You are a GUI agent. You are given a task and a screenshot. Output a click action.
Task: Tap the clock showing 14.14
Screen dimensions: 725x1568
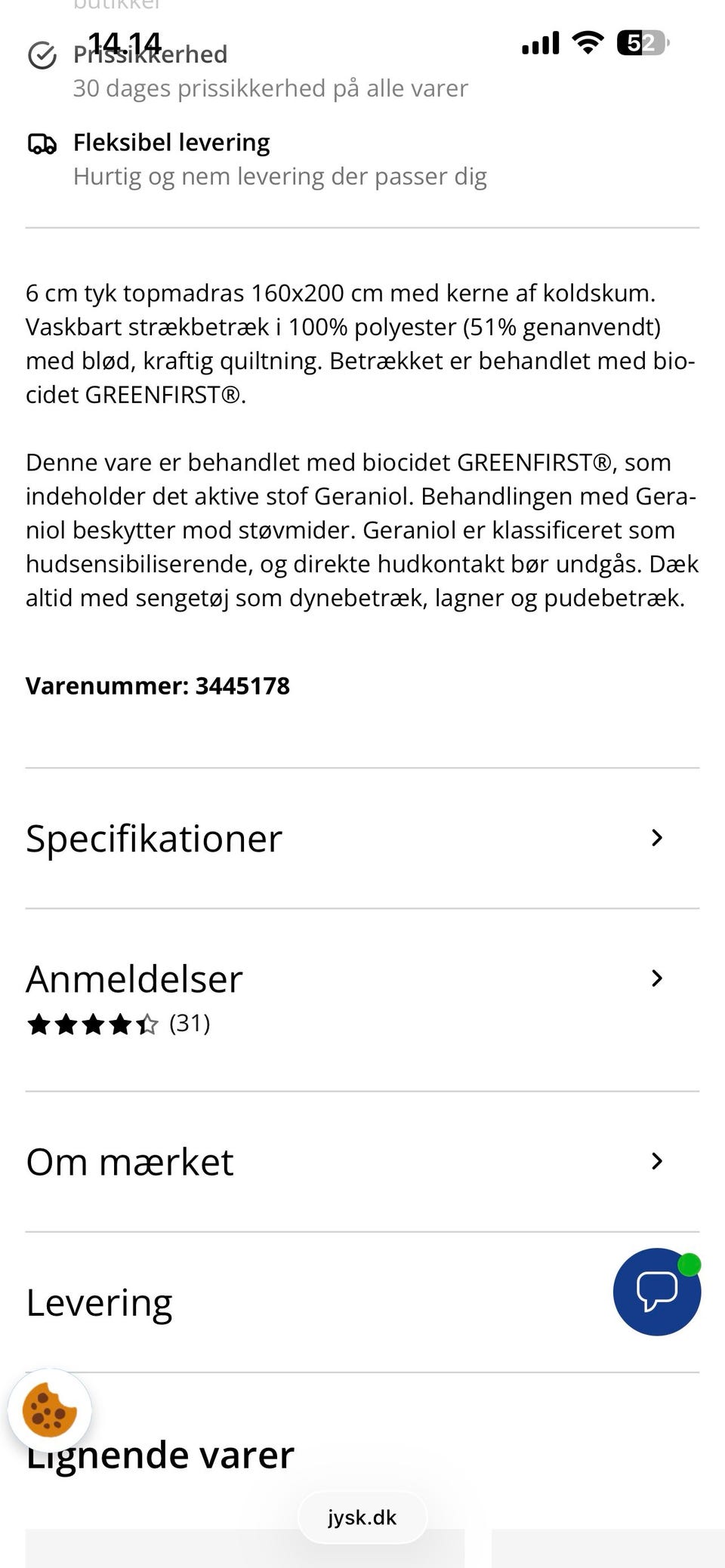coord(123,42)
